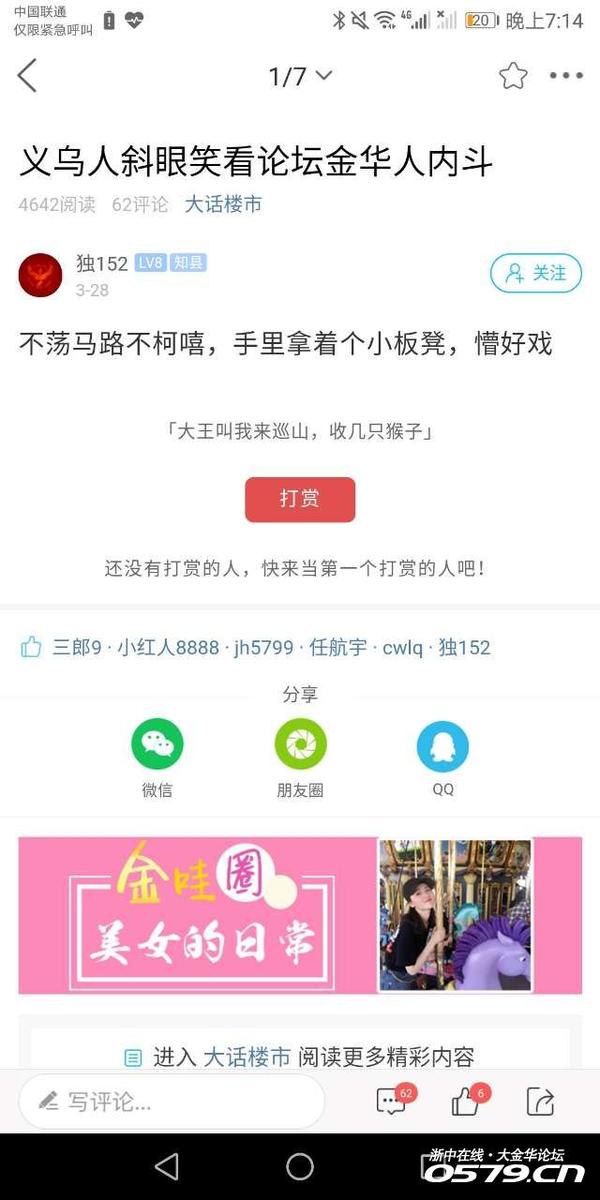This screenshot has width=600, height=1200.
Task: Open liker 任航宇's profile
Action: [x=338, y=647]
